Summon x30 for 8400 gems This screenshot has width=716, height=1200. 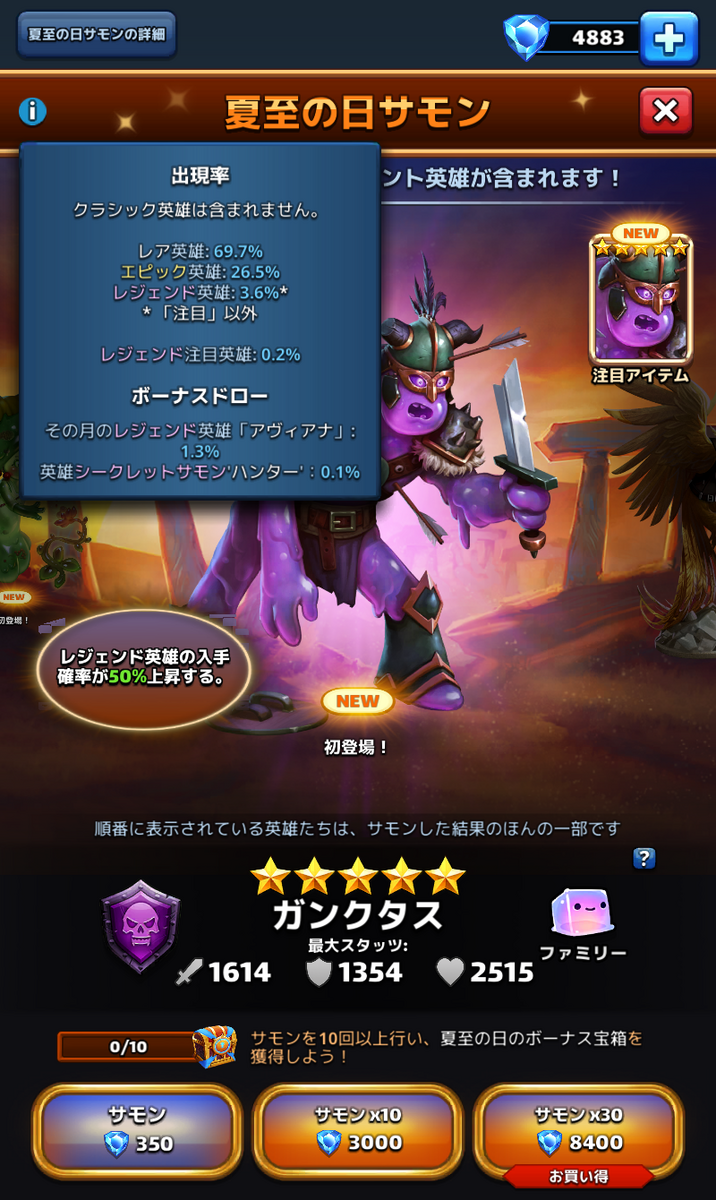[x=578, y=1130]
